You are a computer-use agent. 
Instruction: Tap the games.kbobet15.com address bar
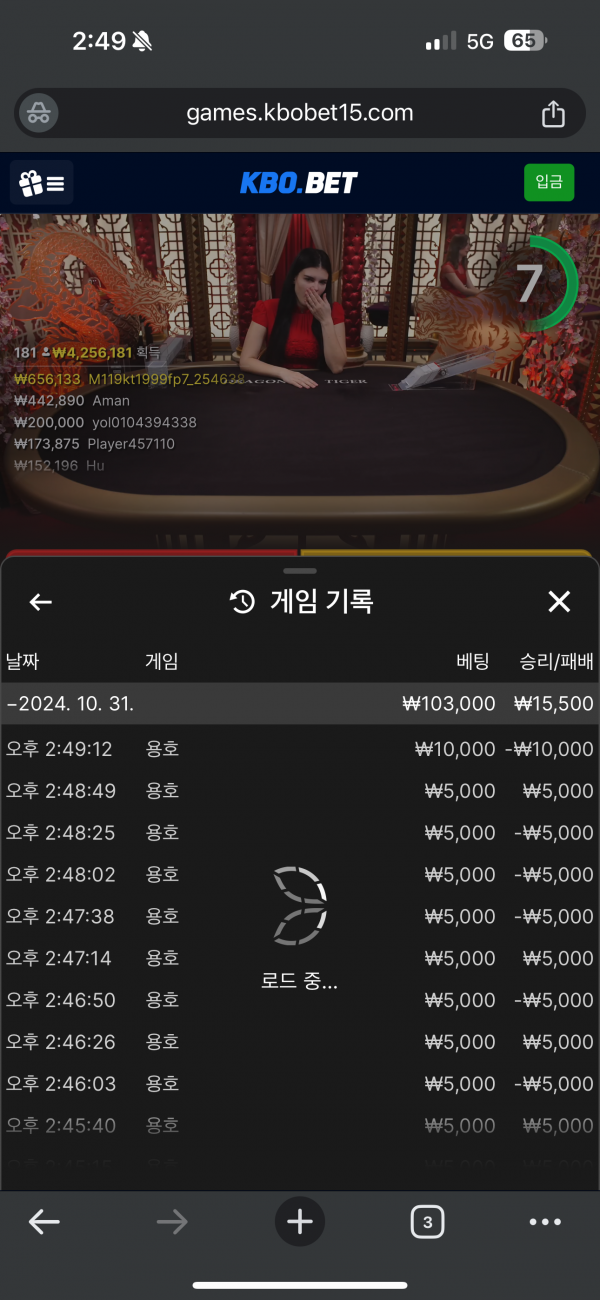click(x=300, y=113)
